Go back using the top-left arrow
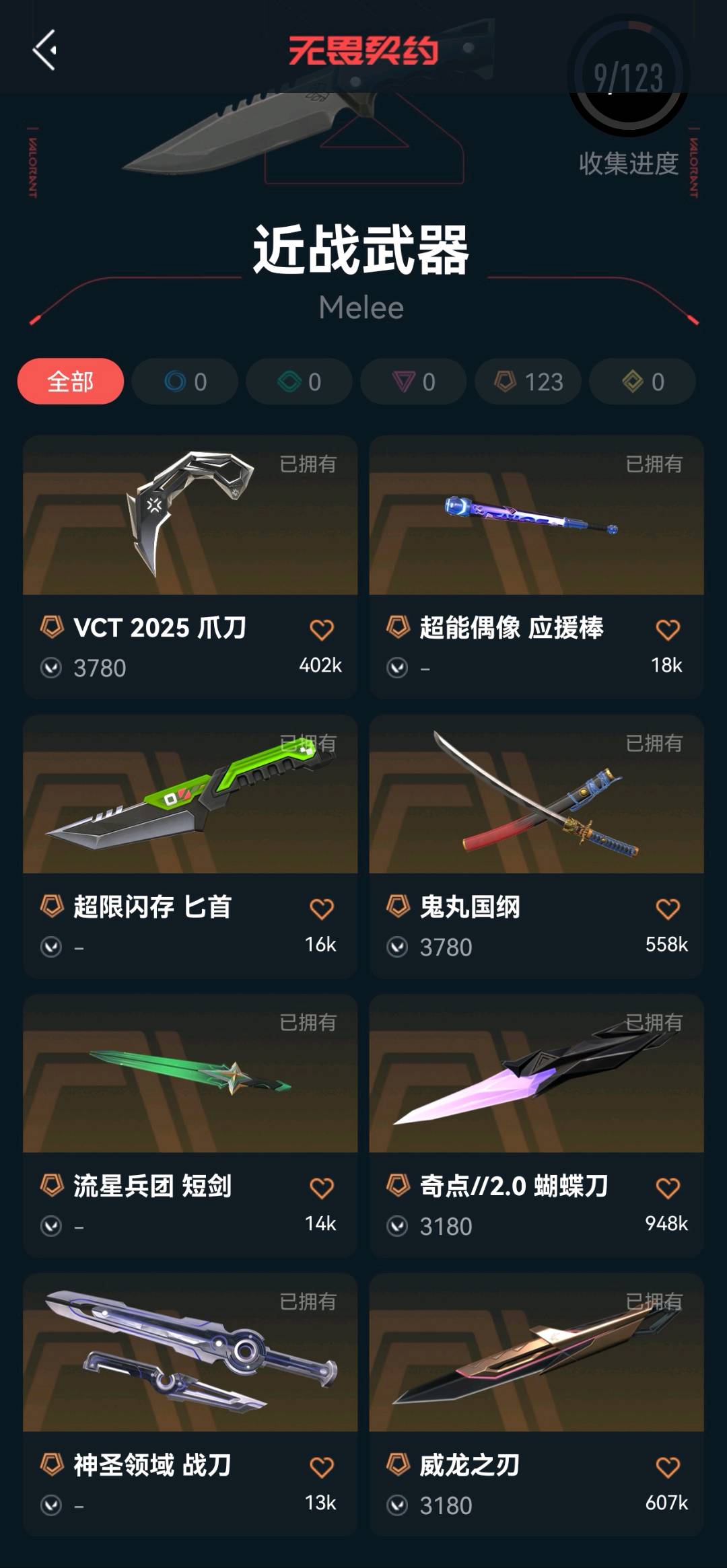The width and height of the screenshot is (727, 1568). (44, 50)
